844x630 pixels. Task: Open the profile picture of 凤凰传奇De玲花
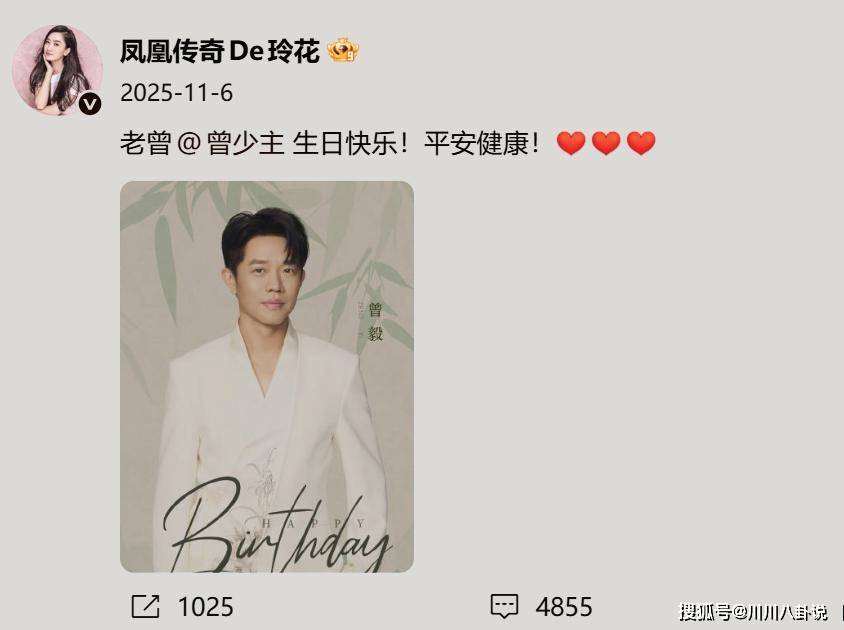click(57, 70)
